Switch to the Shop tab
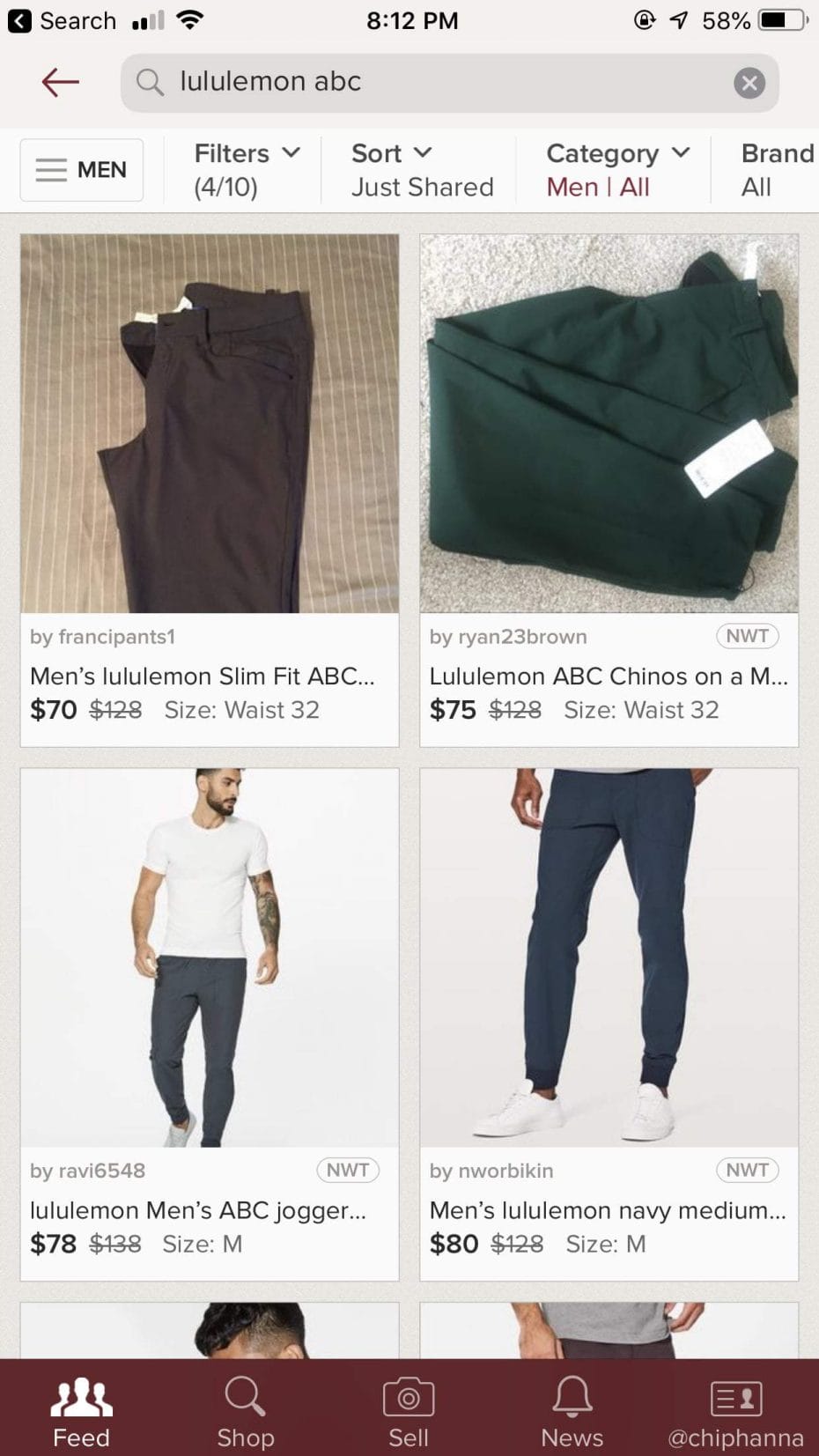Image resolution: width=819 pixels, height=1456 pixels. click(246, 1412)
